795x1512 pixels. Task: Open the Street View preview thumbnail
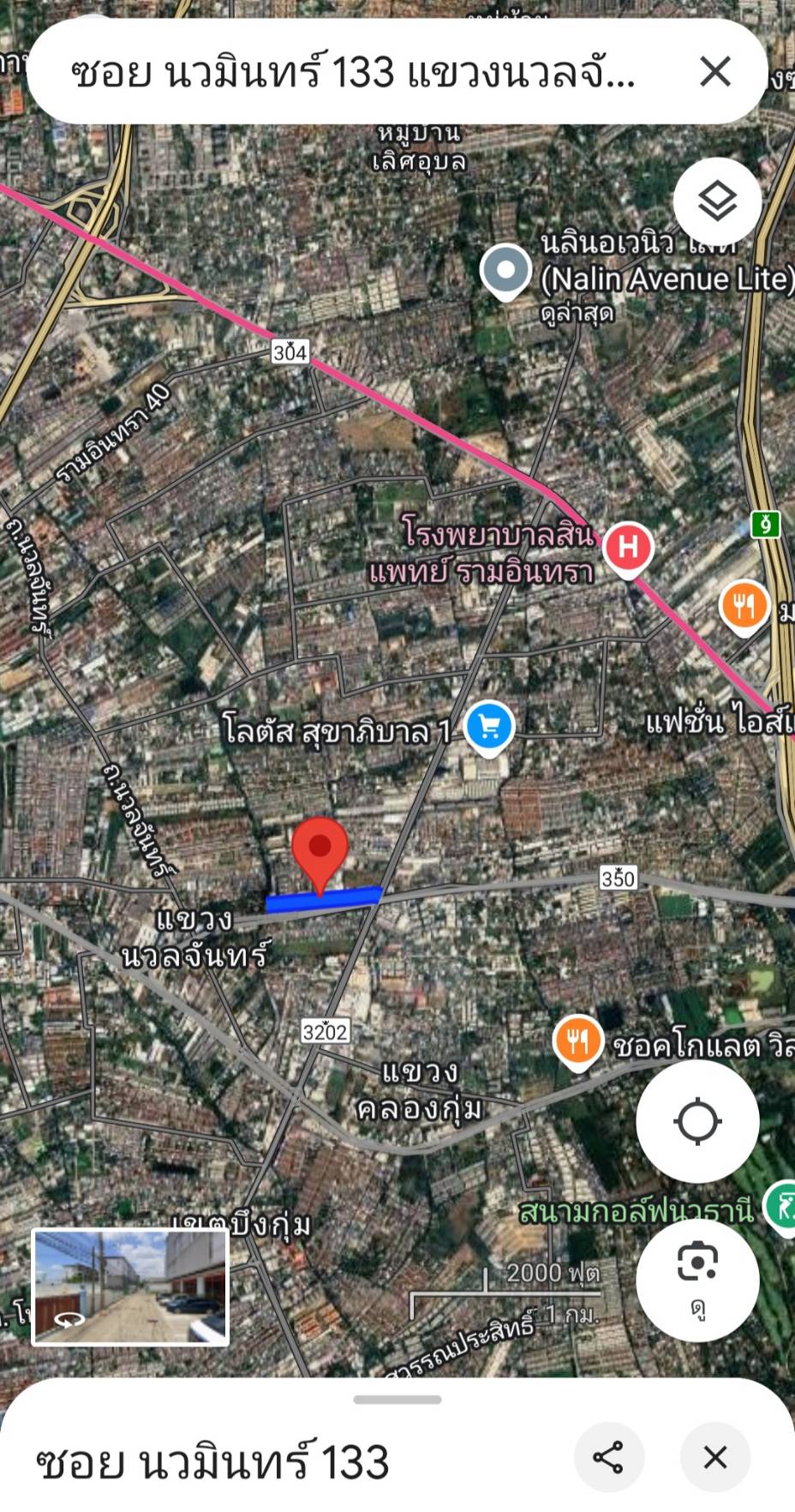click(x=130, y=1287)
